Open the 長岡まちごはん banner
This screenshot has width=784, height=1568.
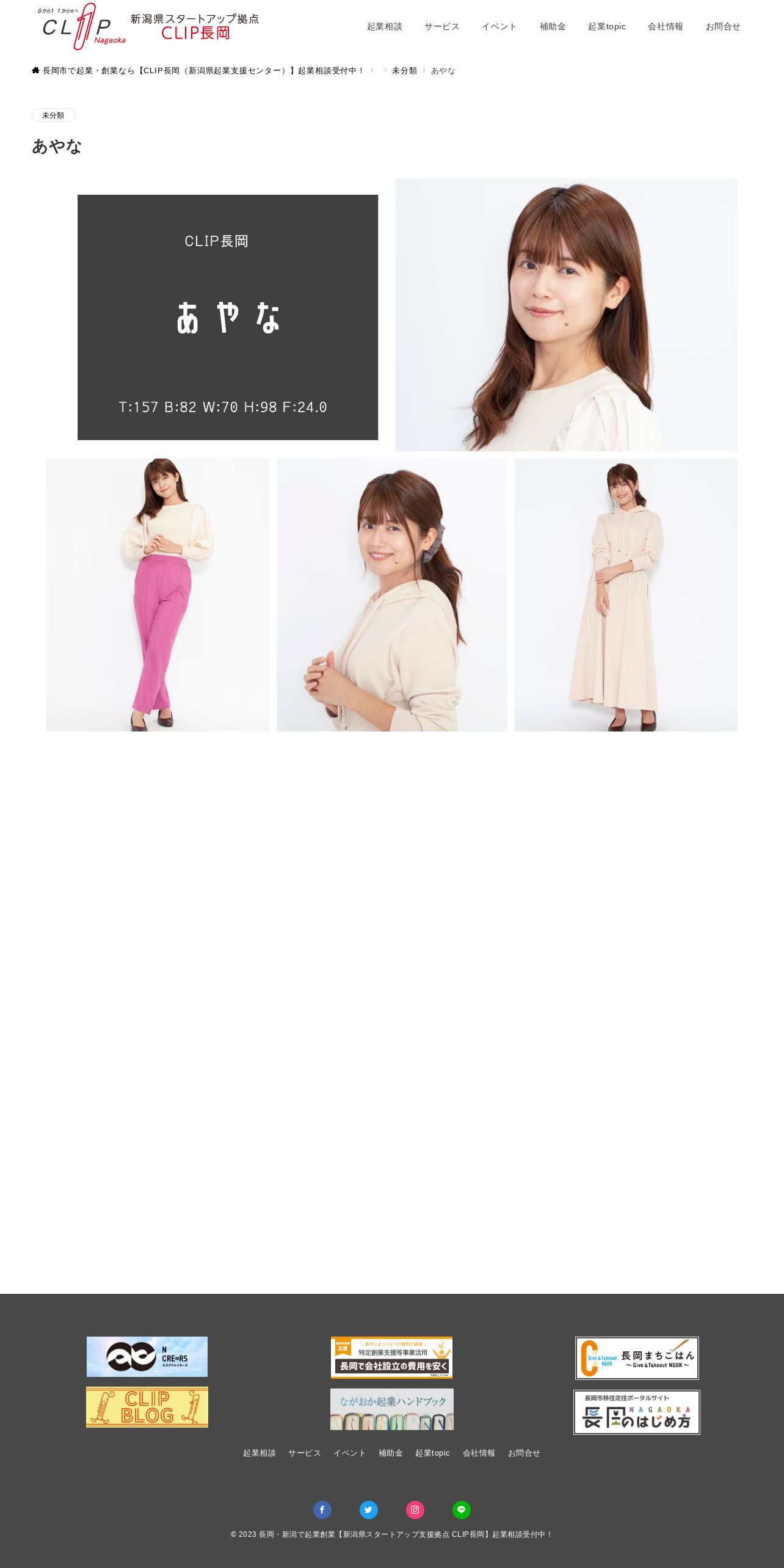[x=637, y=1358]
